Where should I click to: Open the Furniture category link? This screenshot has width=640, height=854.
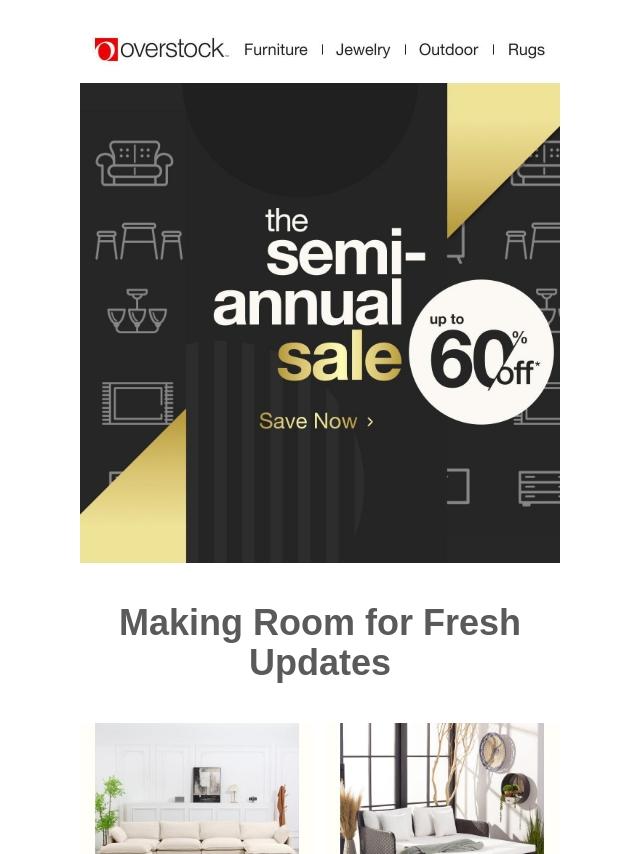point(275,49)
